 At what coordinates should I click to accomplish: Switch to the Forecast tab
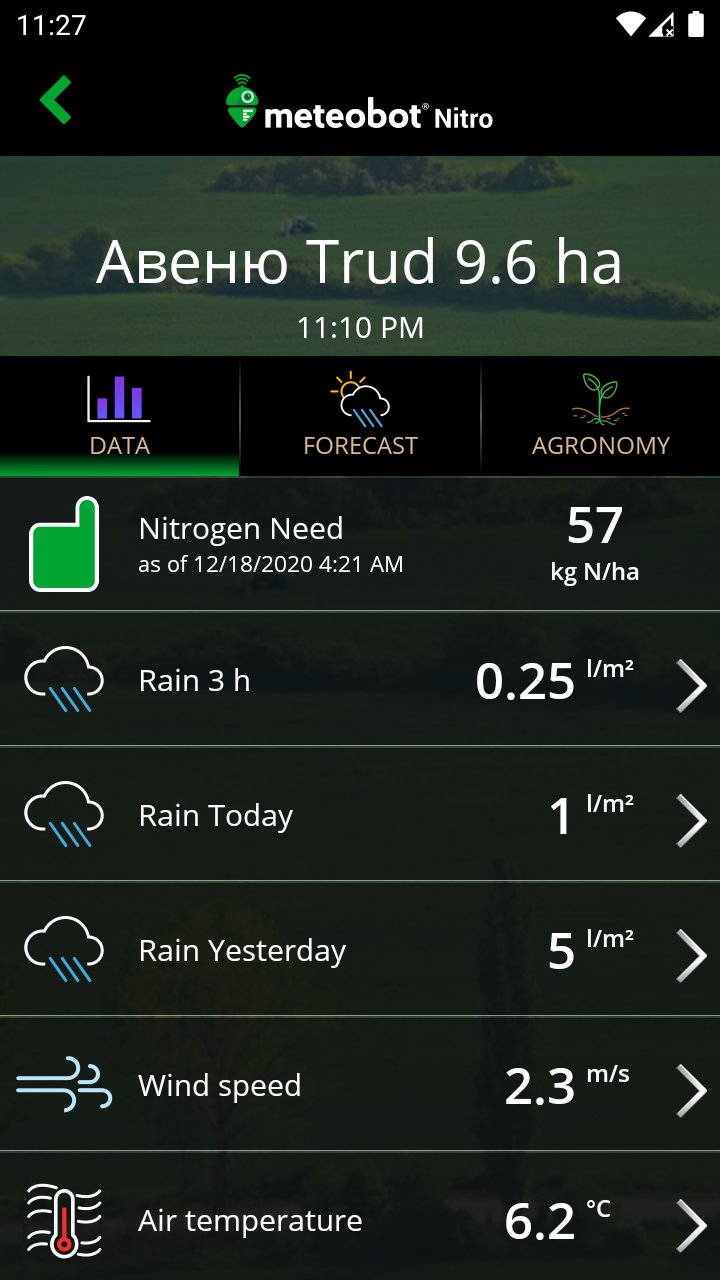(x=360, y=417)
